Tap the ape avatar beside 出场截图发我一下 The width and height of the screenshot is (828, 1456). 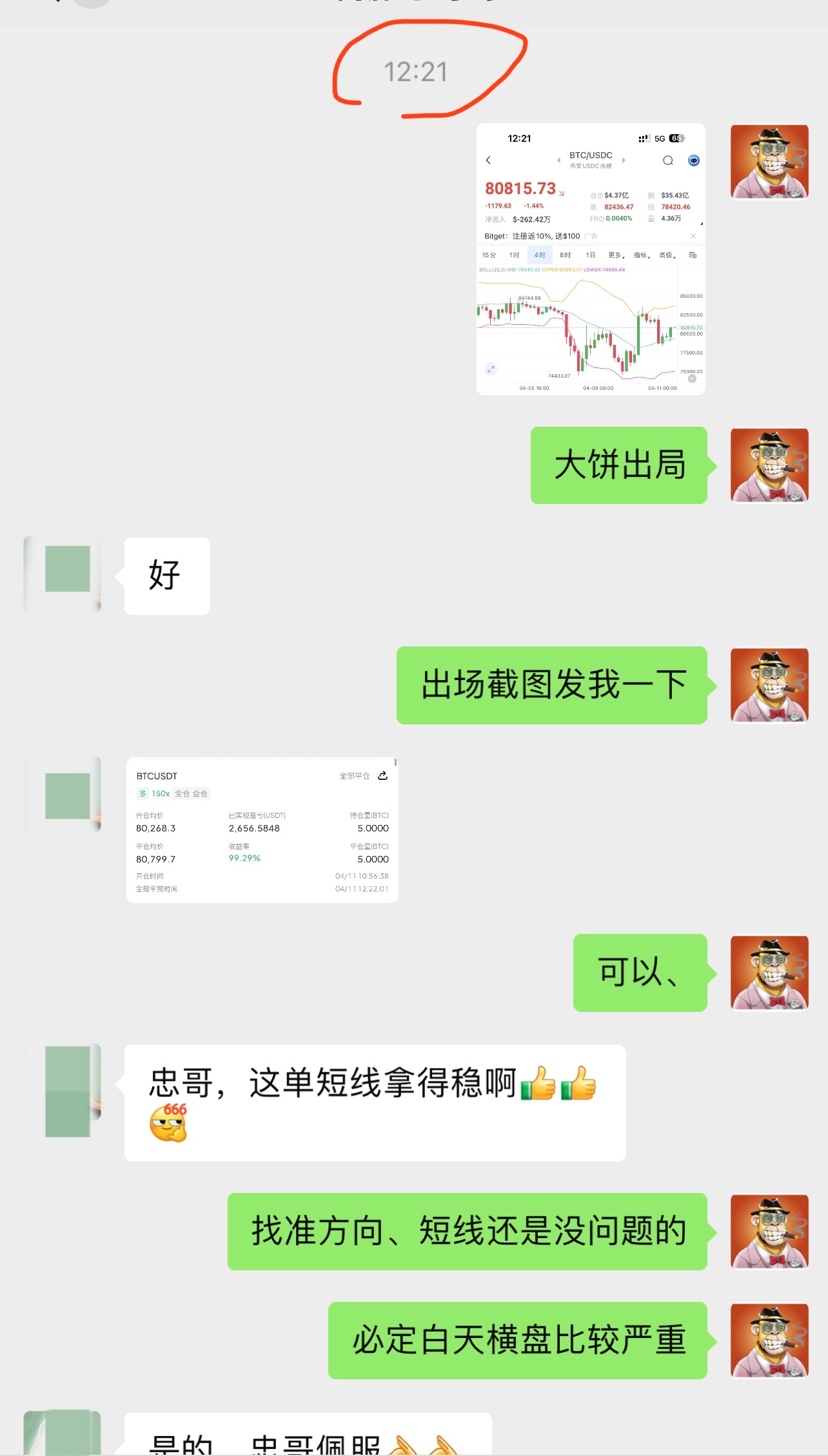769,685
